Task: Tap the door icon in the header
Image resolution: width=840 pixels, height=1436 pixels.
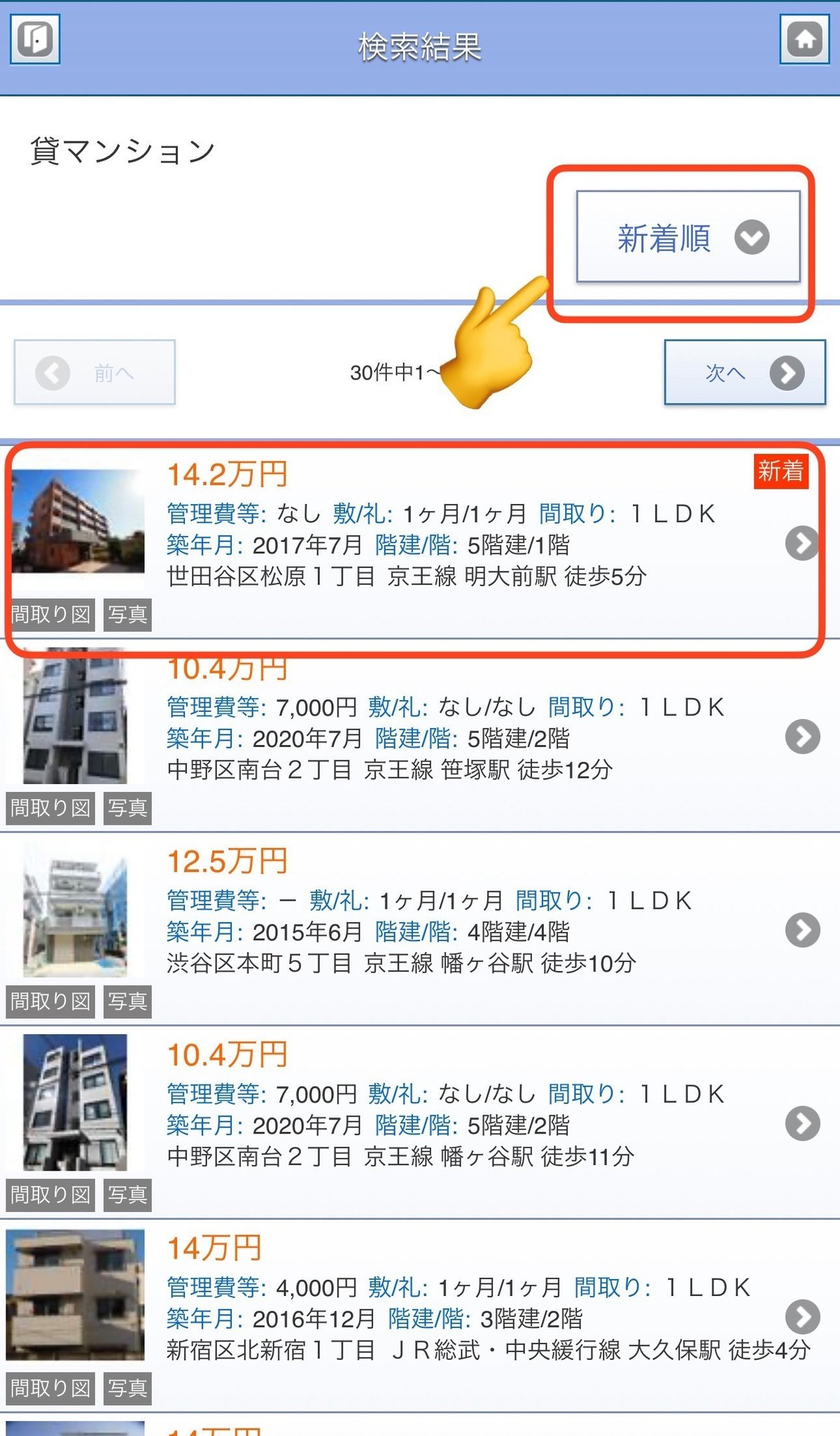Action: 35,39
